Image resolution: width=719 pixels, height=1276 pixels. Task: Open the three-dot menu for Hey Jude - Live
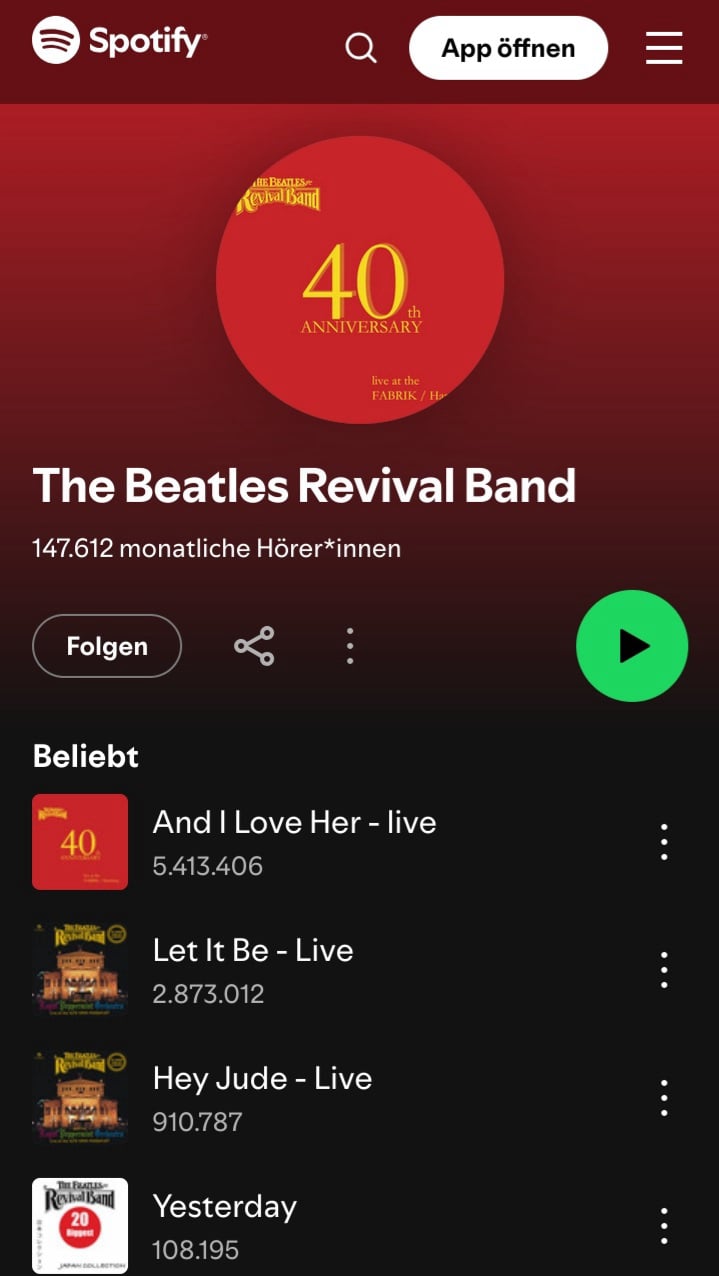tap(664, 1098)
